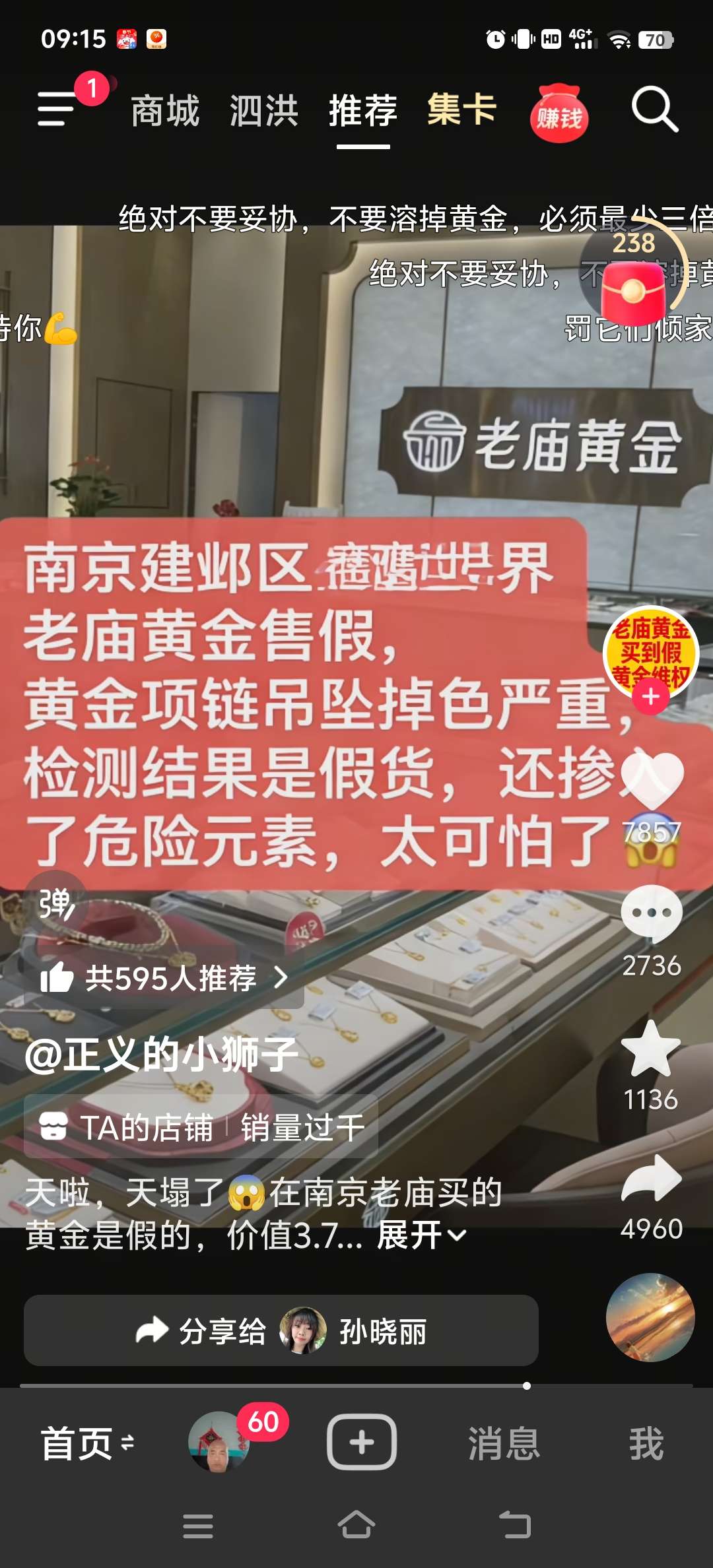
Task: Create a new post with plus button
Action: coord(361,1443)
